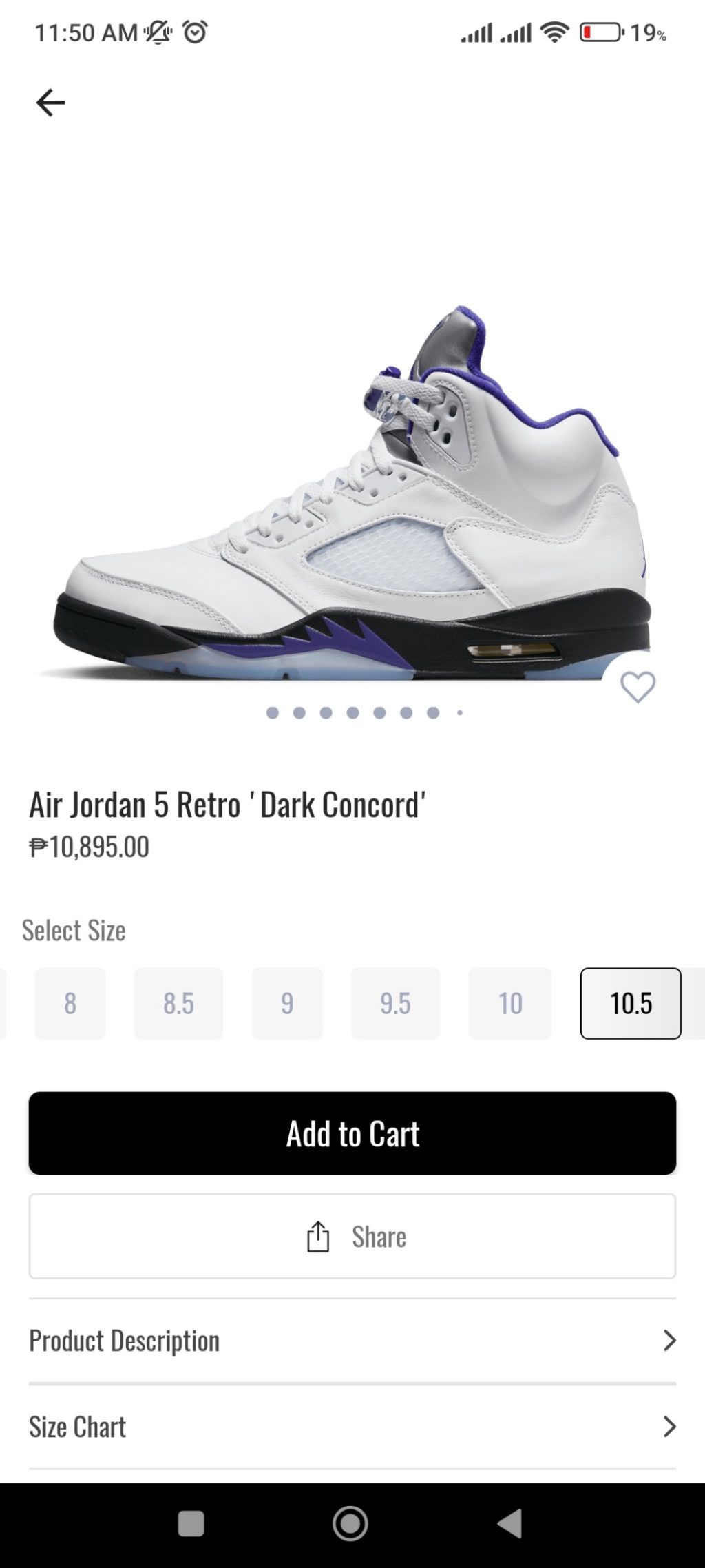
Task: Choose size 10
Action: tap(510, 1003)
